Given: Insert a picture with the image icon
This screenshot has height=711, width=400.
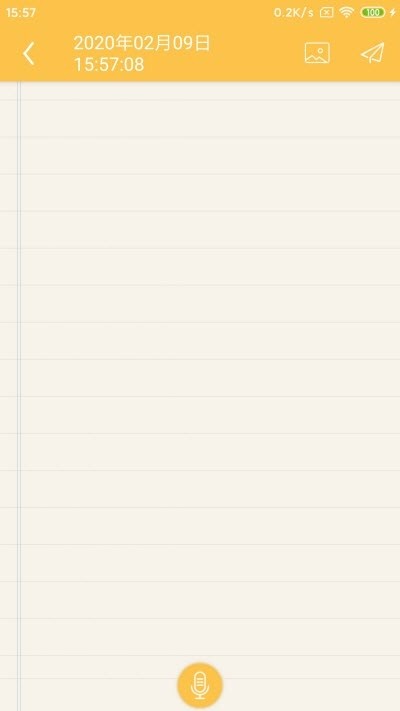Looking at the screenshot, I should point(317,53).
